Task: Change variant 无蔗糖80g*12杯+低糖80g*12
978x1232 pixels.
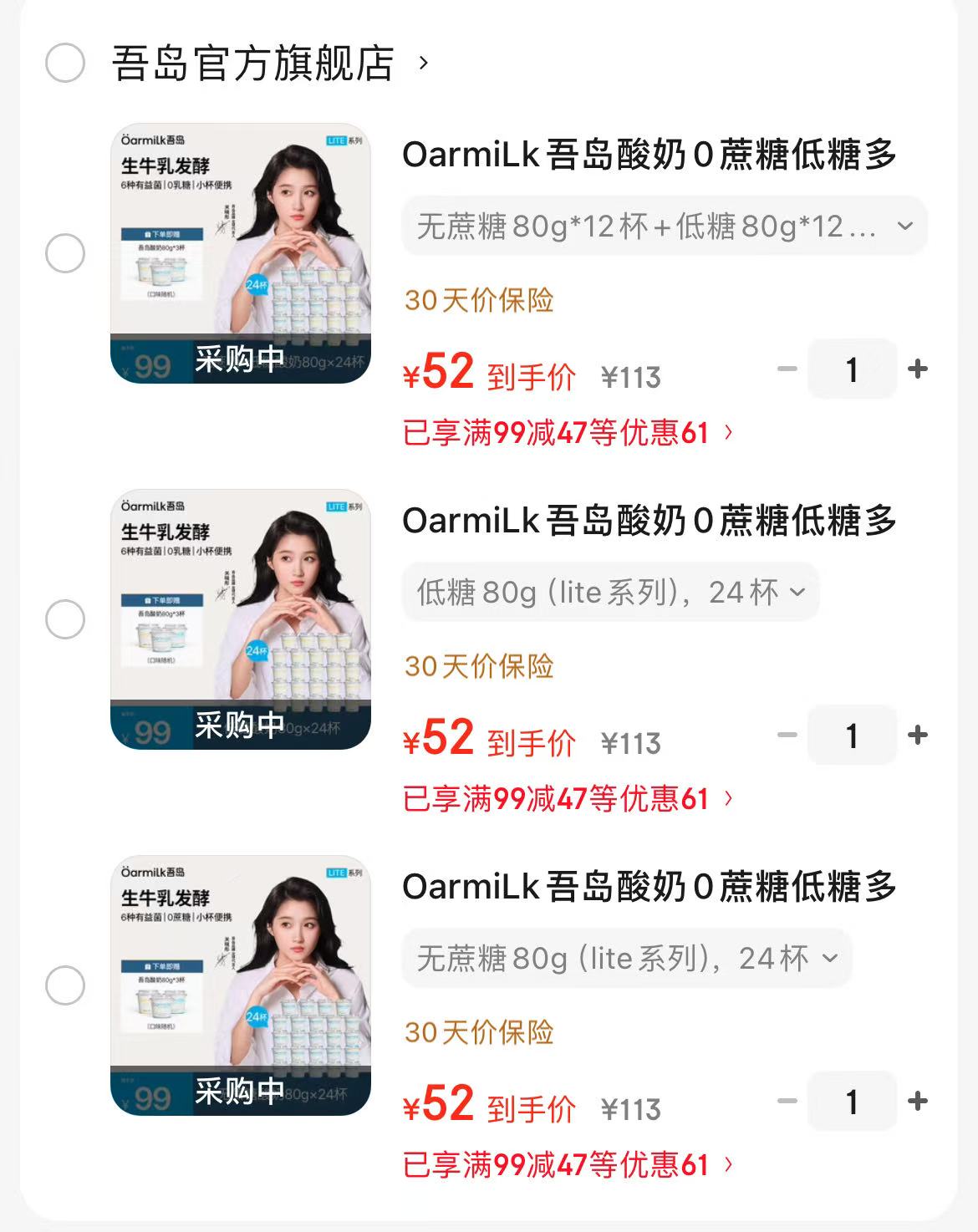Action: 665,226
